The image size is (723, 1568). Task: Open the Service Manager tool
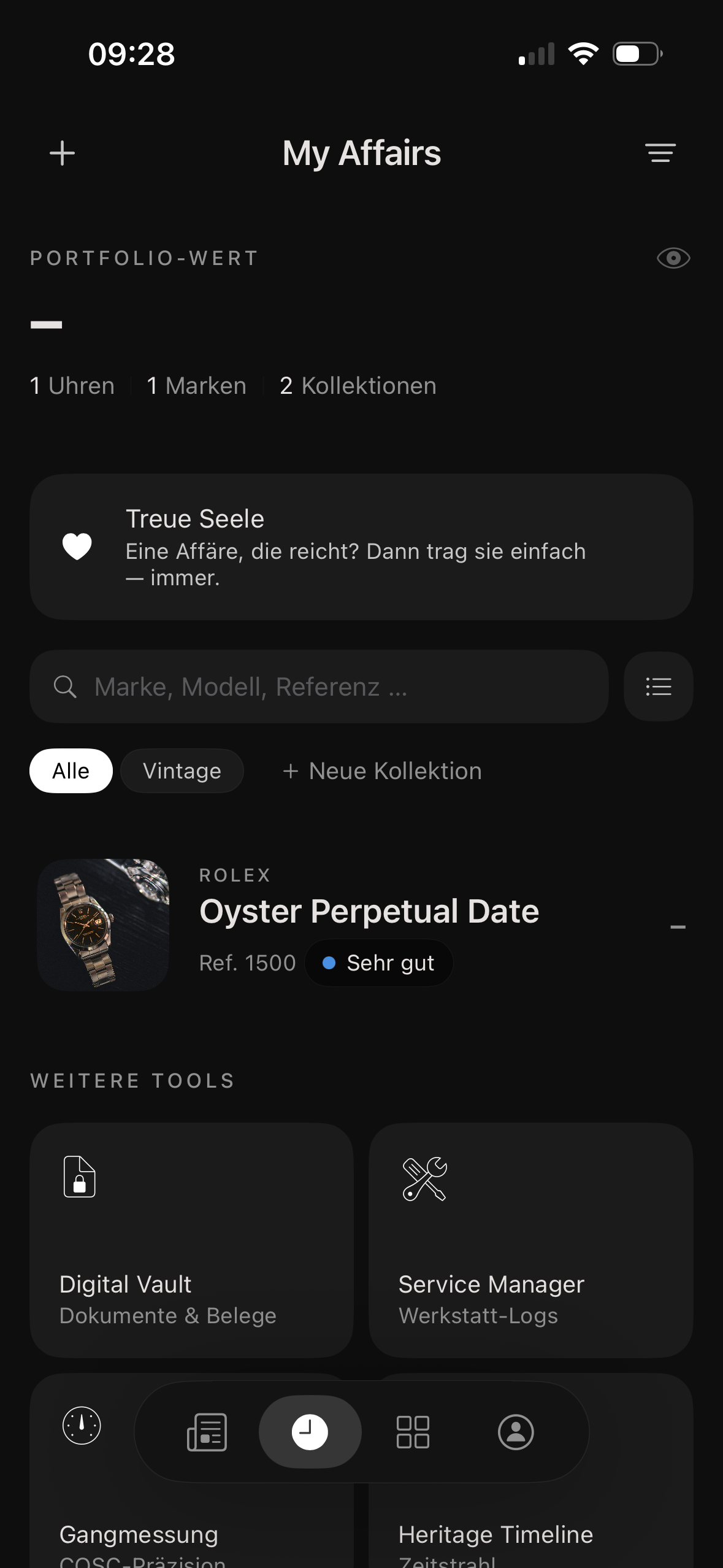pyautogui.click(x=530, y=1240)
